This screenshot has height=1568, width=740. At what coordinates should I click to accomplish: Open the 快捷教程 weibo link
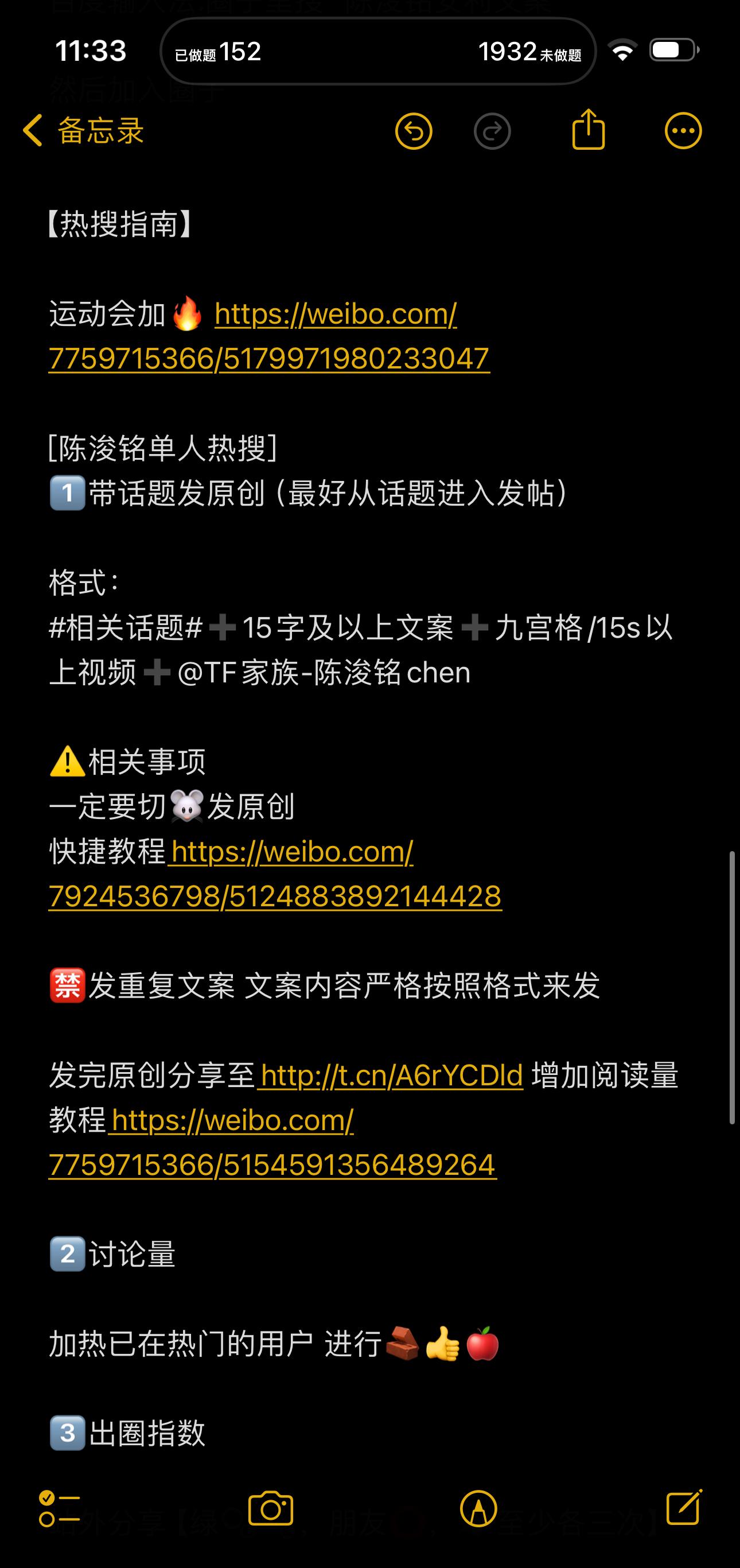coord(275,874)
